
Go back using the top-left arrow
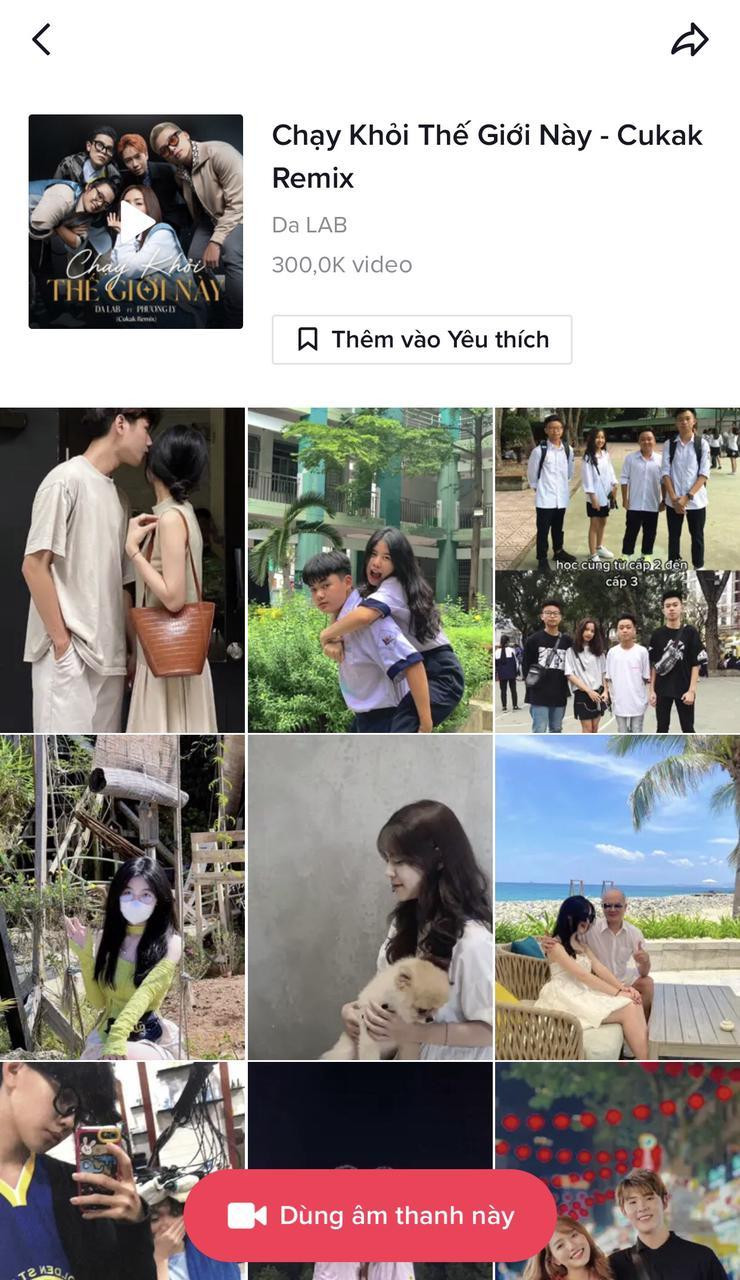[x=41, y=40]
